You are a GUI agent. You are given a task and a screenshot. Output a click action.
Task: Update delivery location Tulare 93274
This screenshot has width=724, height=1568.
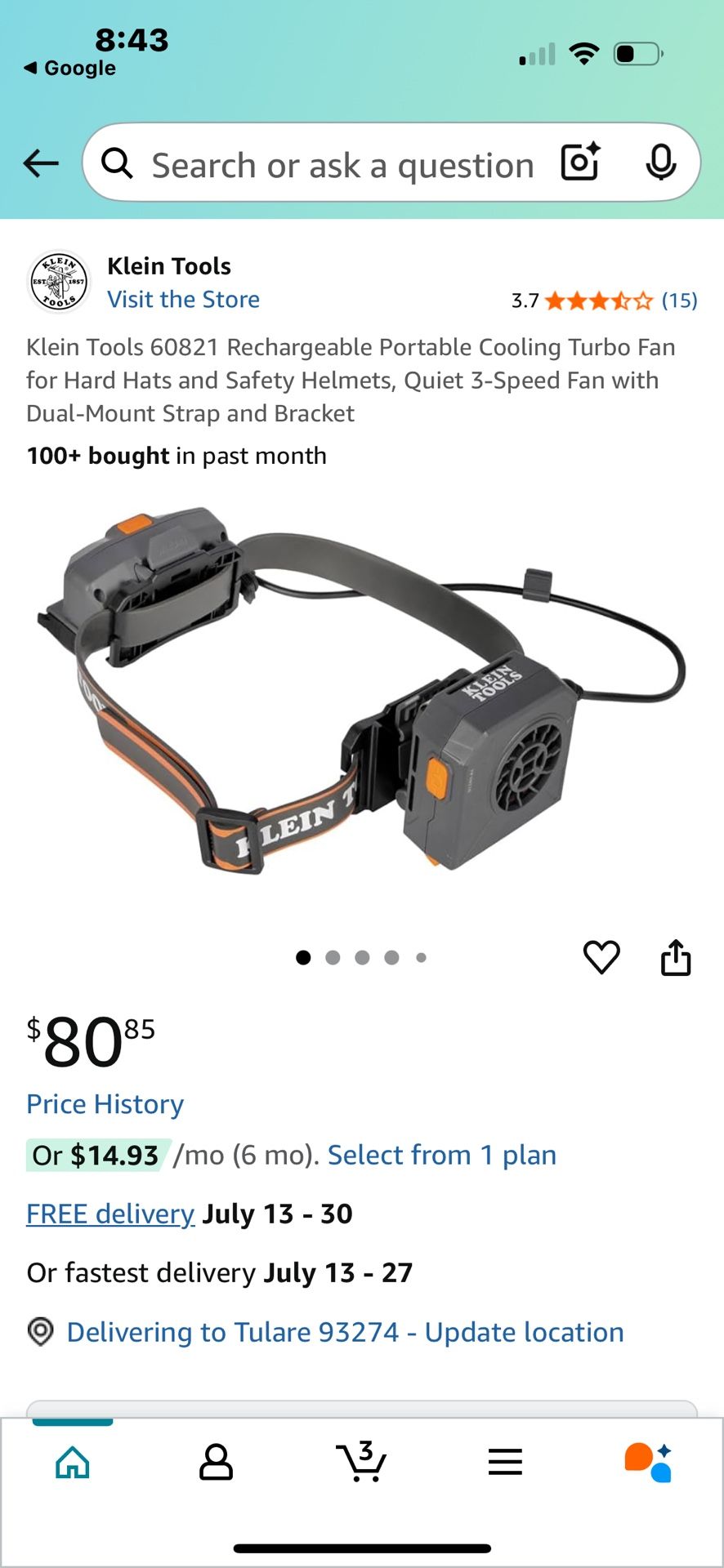[345, 1332]
